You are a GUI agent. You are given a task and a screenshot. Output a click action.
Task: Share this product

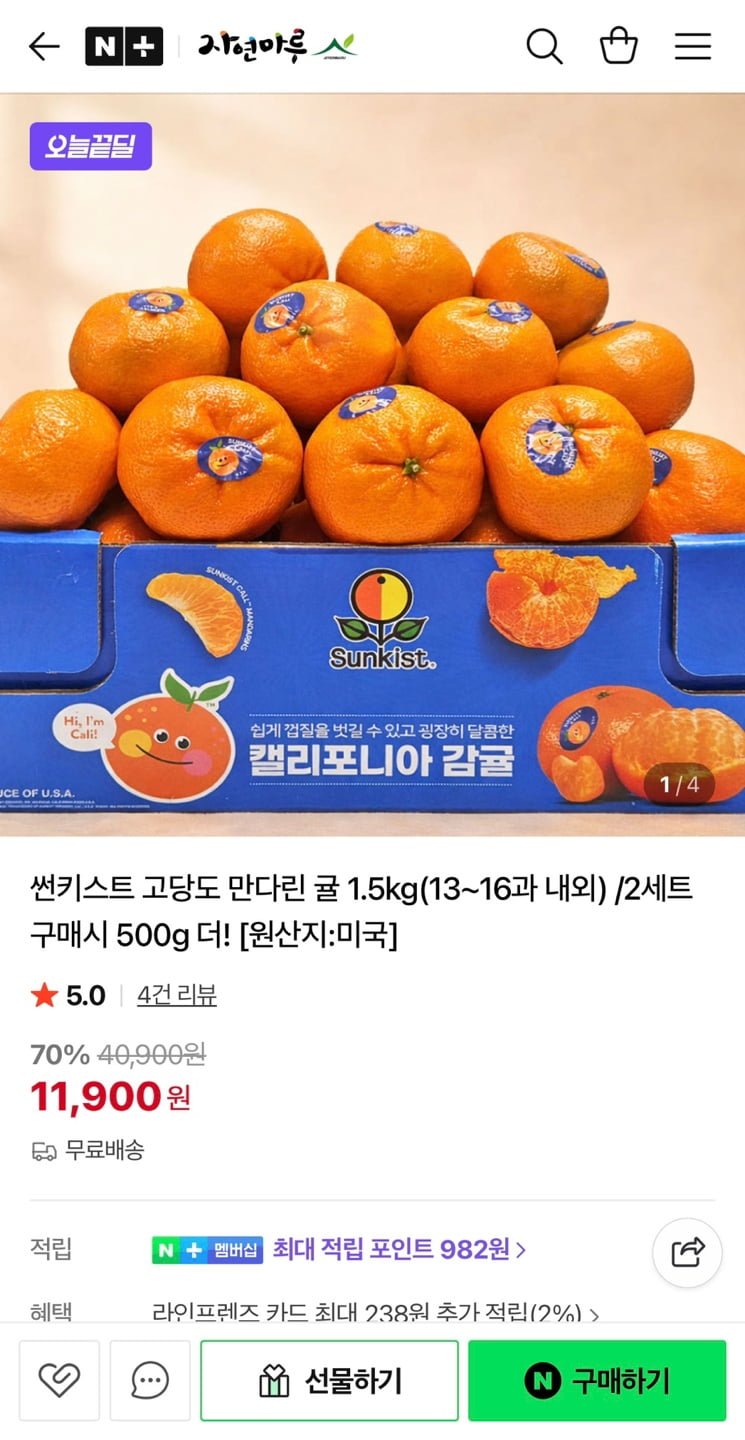tap(687, 1252)
